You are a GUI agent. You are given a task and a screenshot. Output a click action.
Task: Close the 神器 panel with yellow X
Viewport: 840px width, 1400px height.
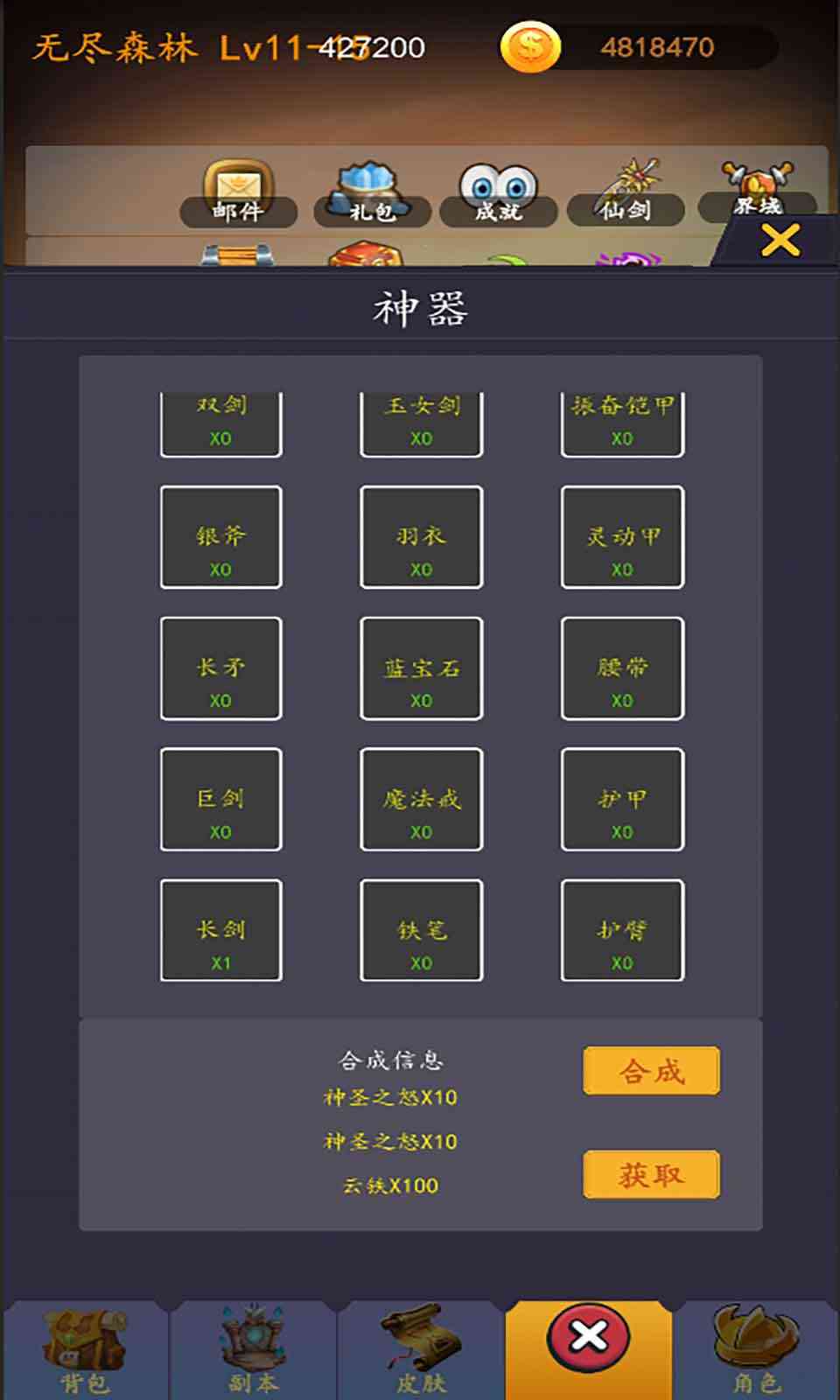781,241
